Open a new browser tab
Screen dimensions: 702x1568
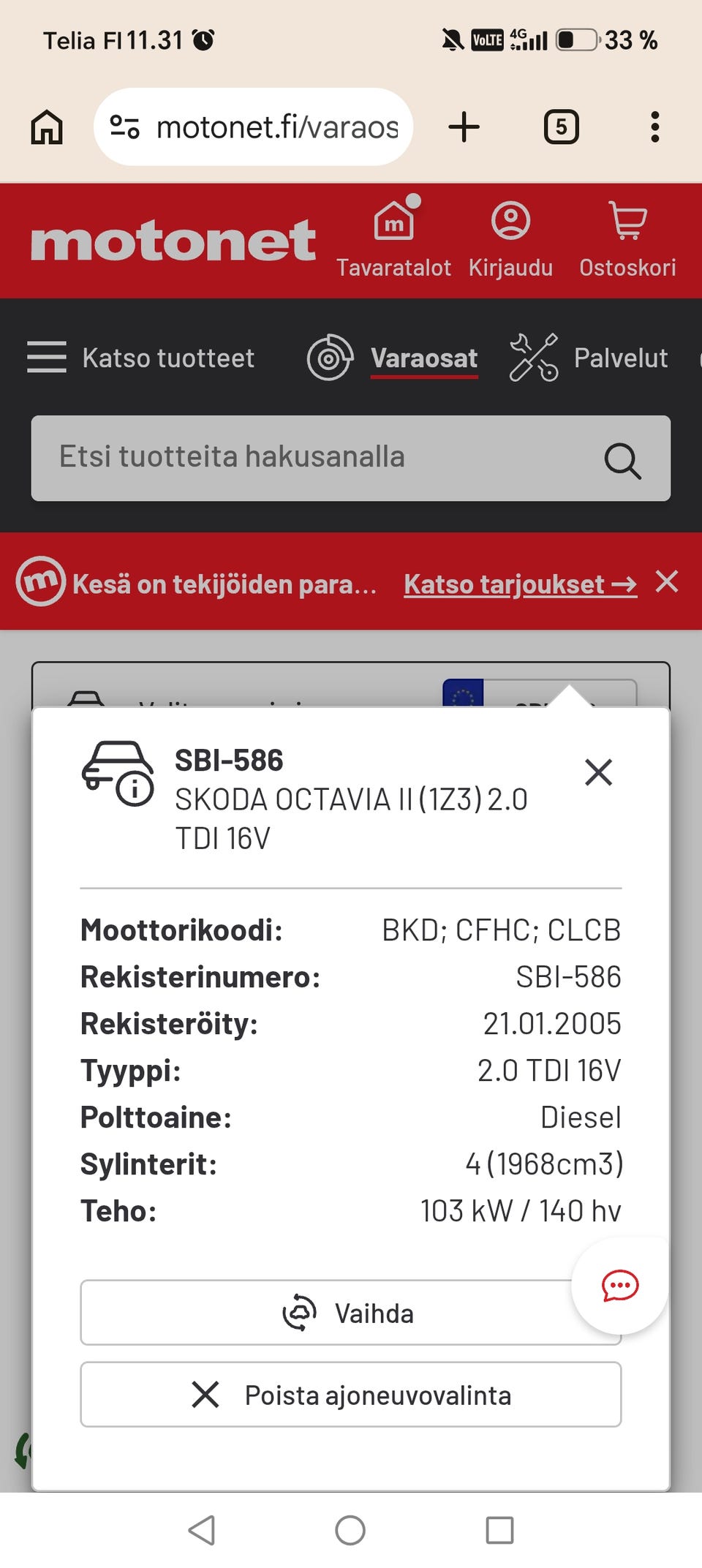464,127
